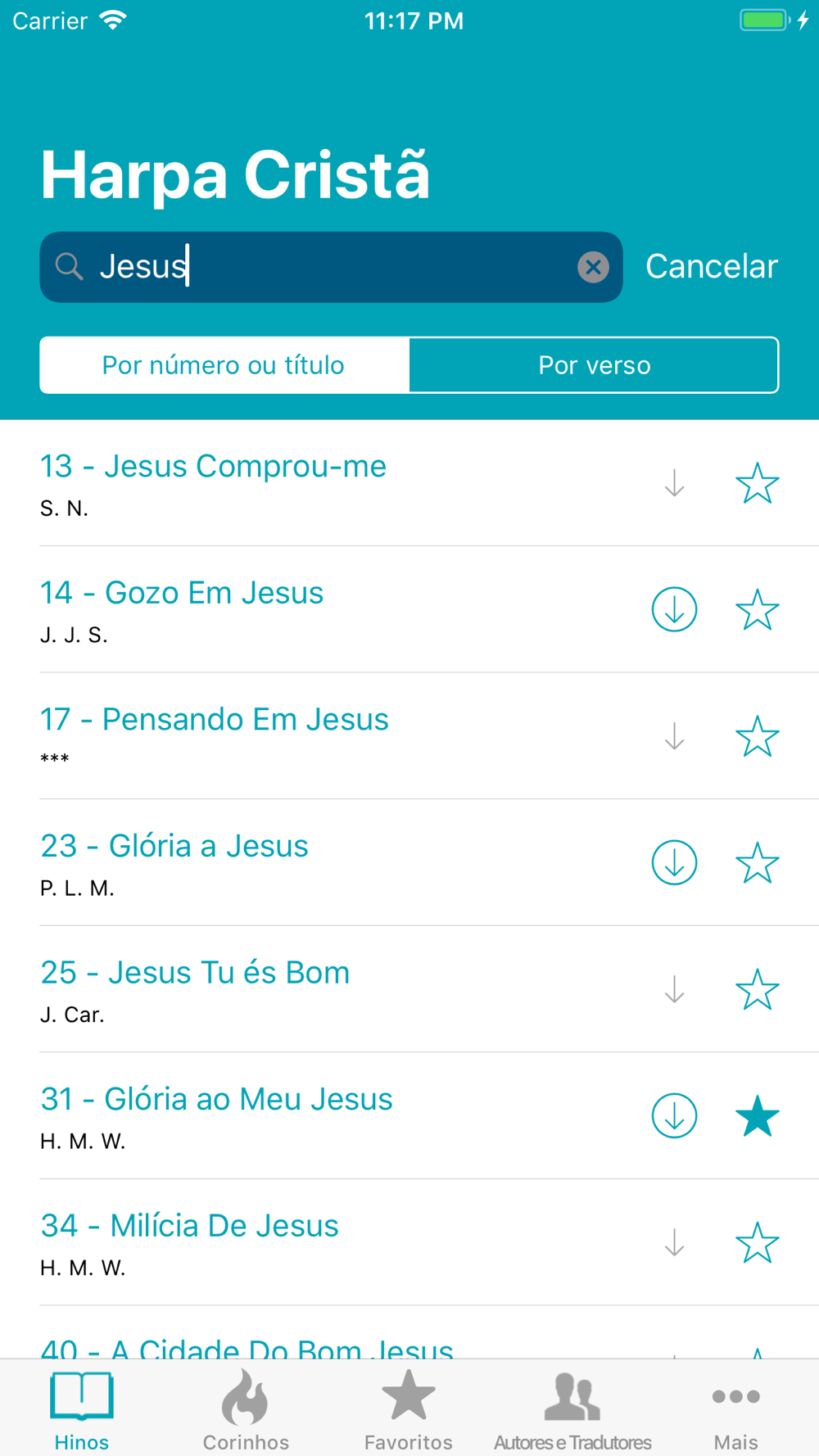
Task: Favorite hymn 13 - Jesus Comprou-me
Action: pyautogui.click(x=757, y=483)
